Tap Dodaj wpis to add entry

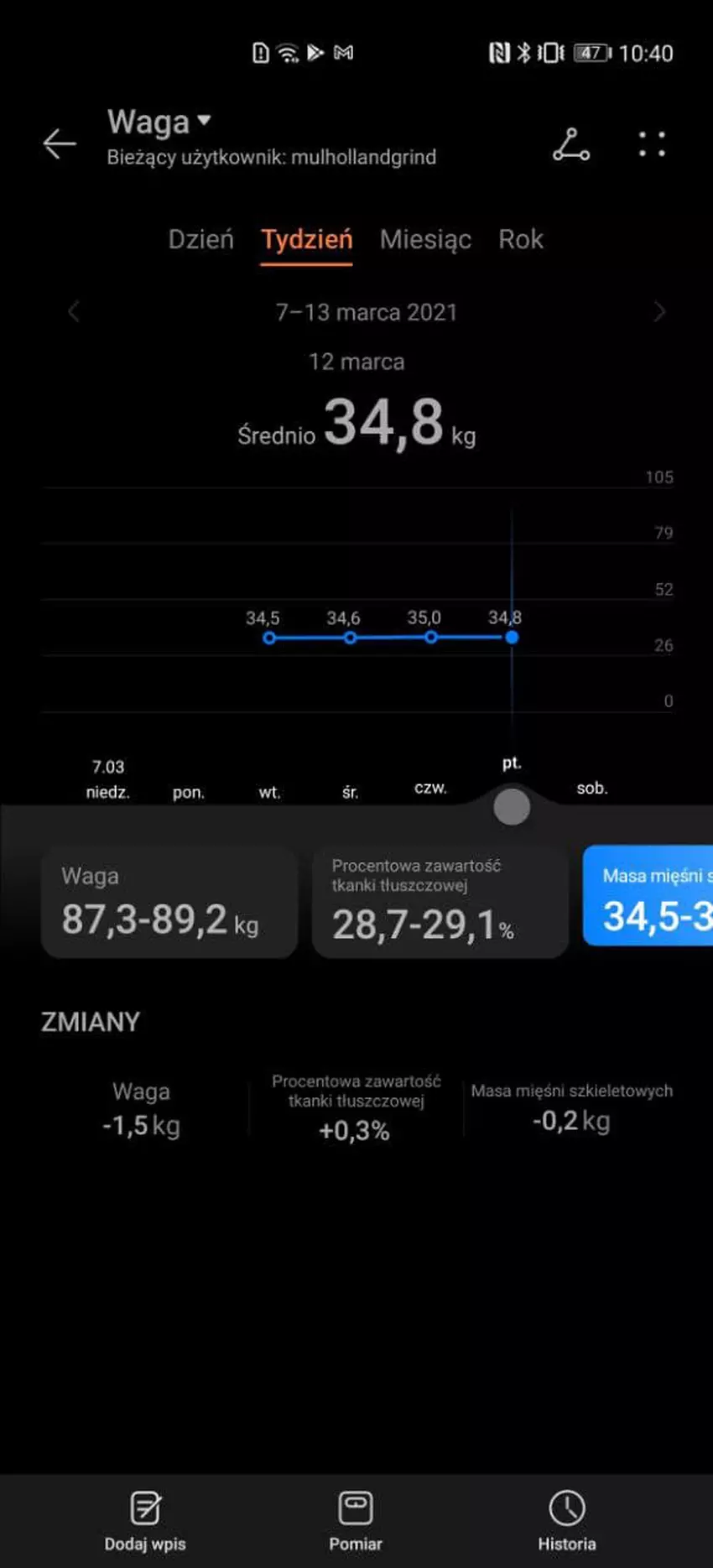click(145, 1520)
